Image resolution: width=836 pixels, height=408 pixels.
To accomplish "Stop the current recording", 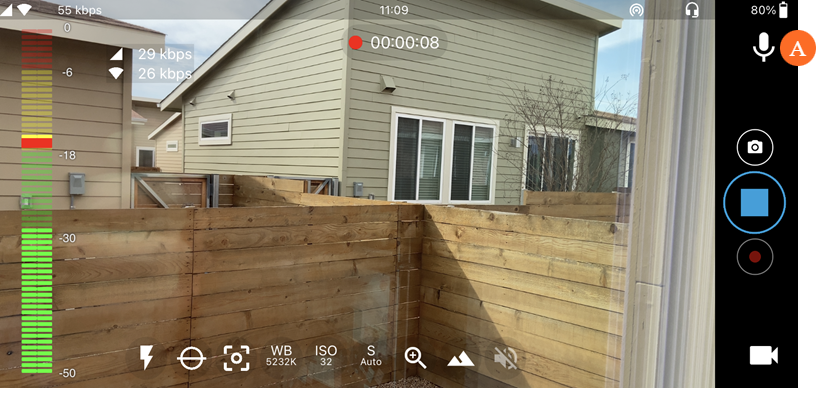I will coord(754,202).
